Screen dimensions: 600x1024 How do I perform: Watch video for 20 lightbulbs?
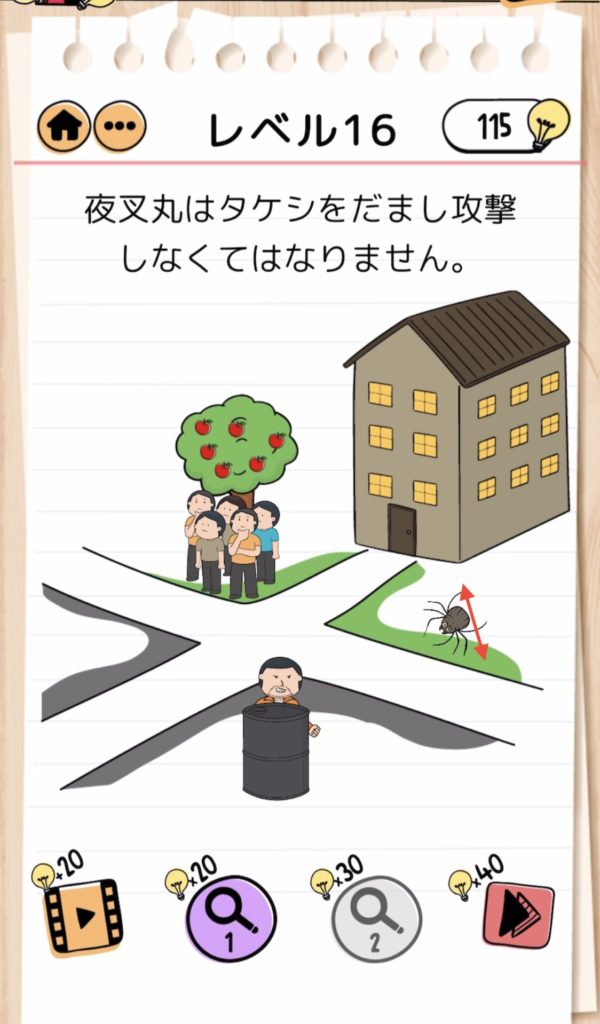[82, 914]
